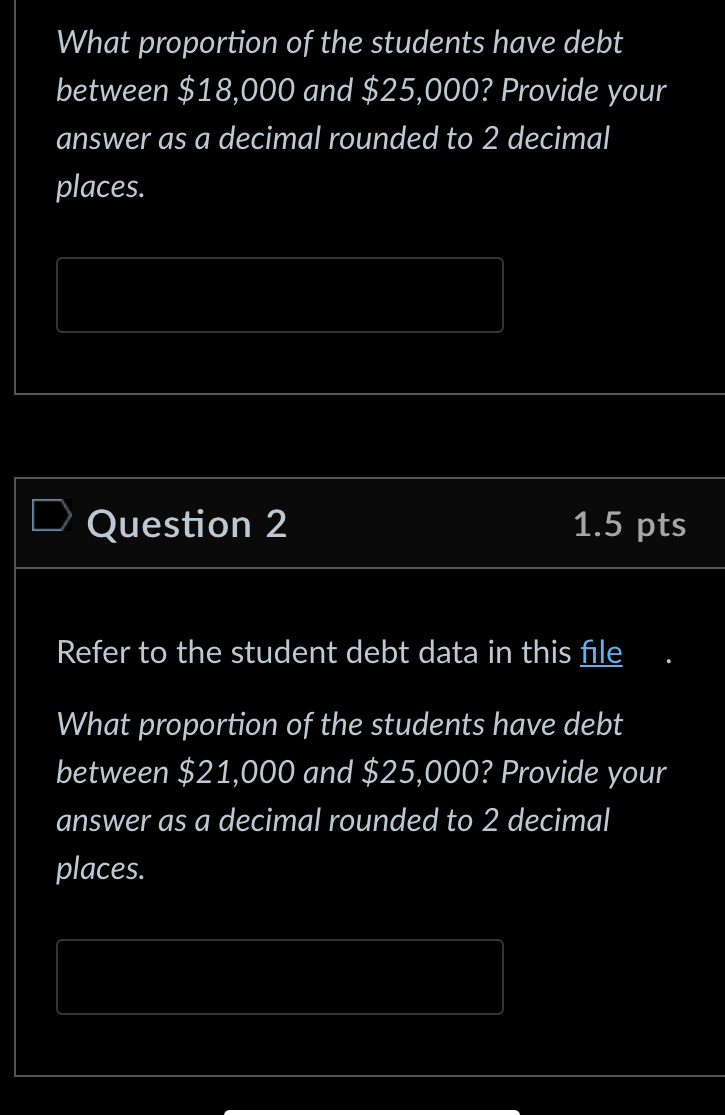This screenshot has width=725, height=1115.
Task: Click the Question 2 heading text
Action: (x=186, y=523)
